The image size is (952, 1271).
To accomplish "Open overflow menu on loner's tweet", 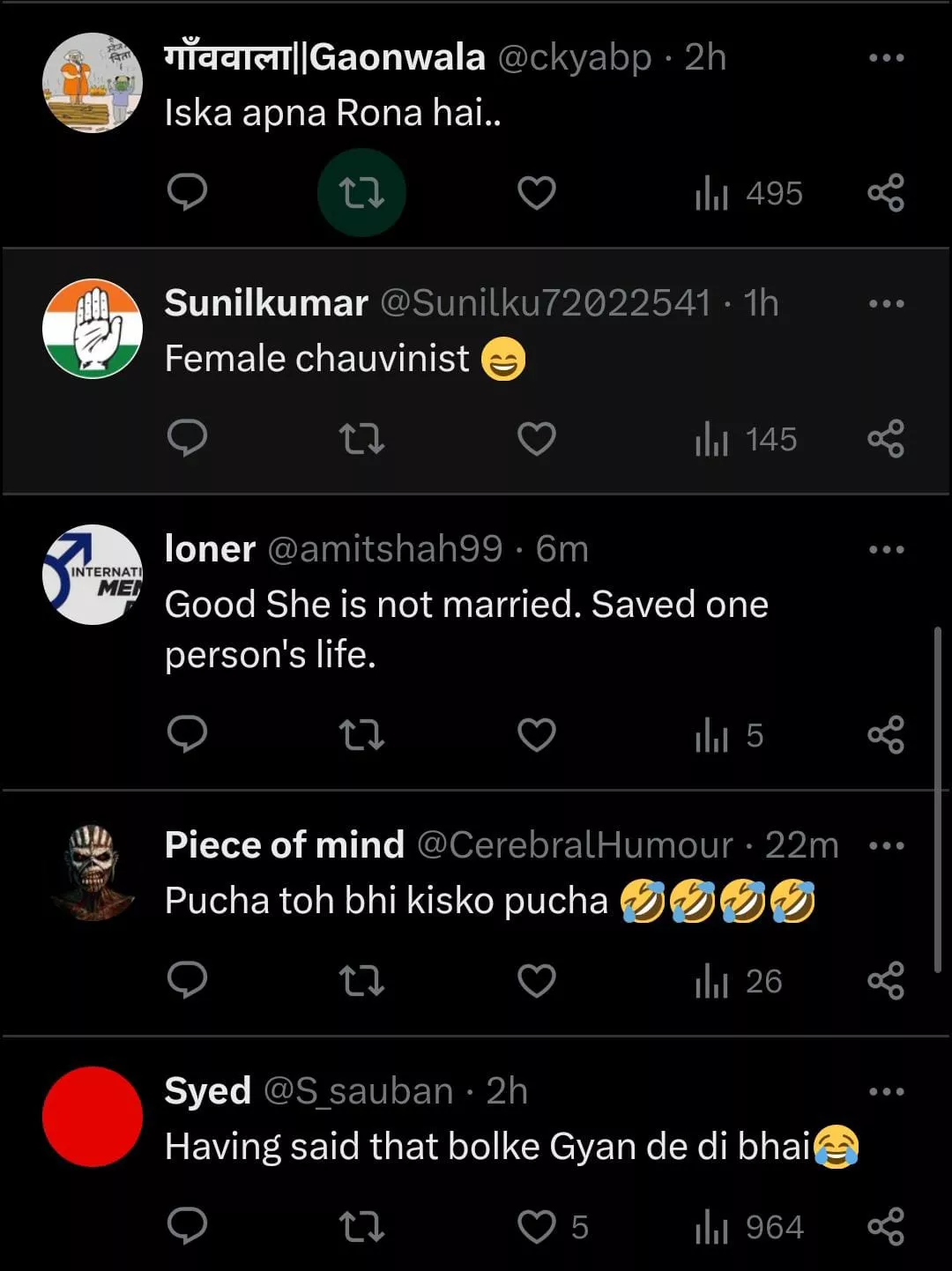I will point(886,549).
